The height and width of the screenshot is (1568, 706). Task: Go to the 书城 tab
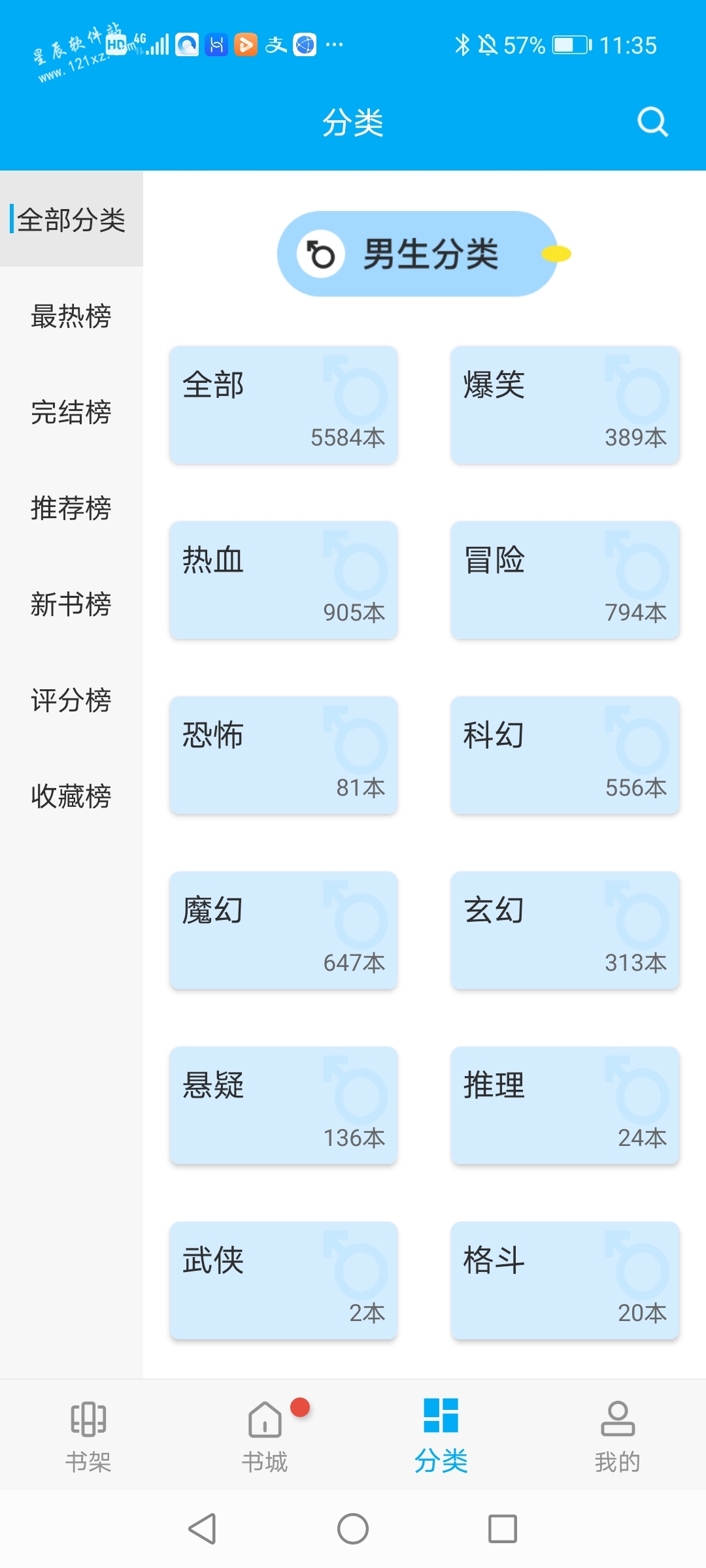pos(265,1435)
